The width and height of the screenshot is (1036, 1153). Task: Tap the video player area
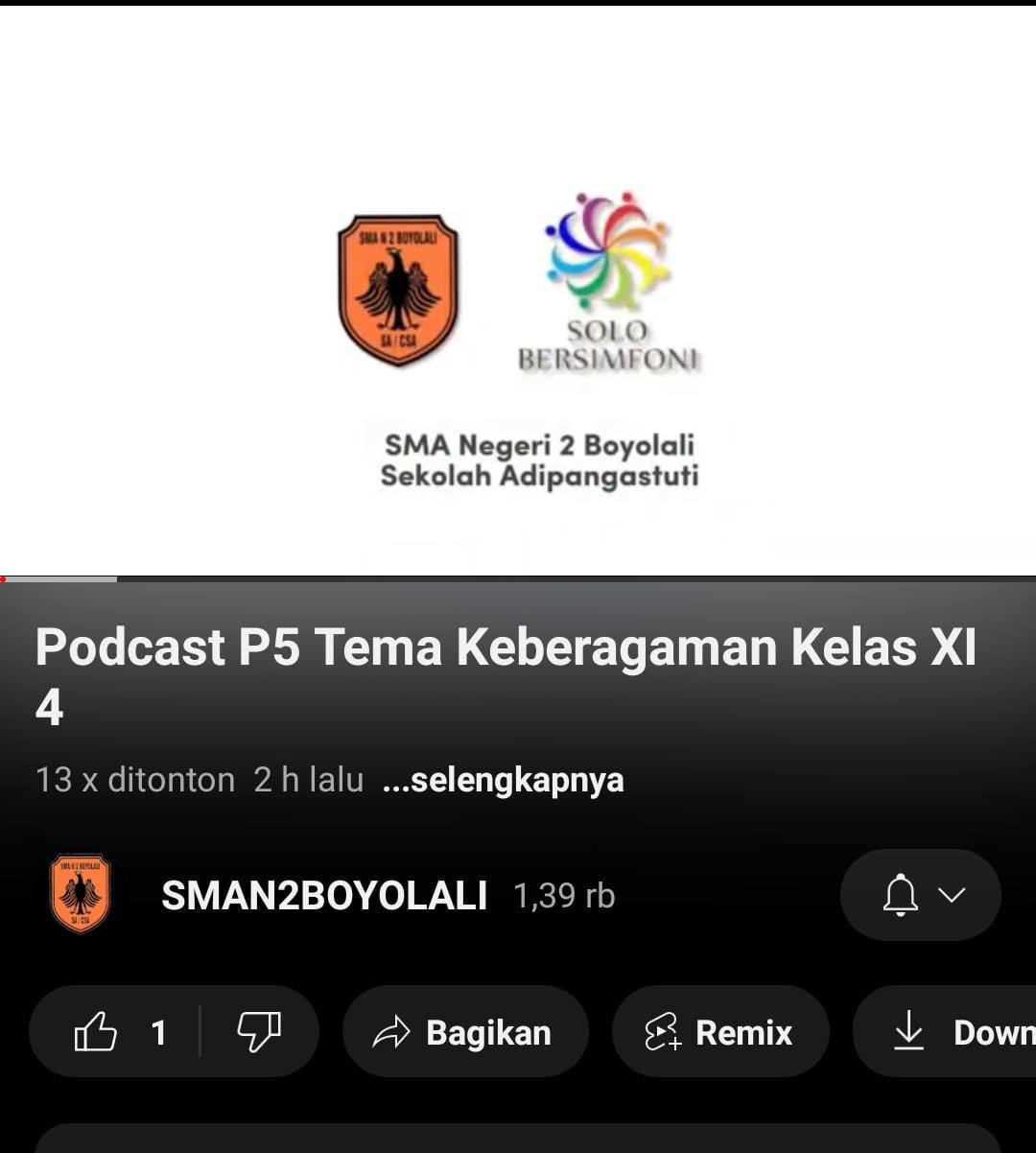(518, 288)
